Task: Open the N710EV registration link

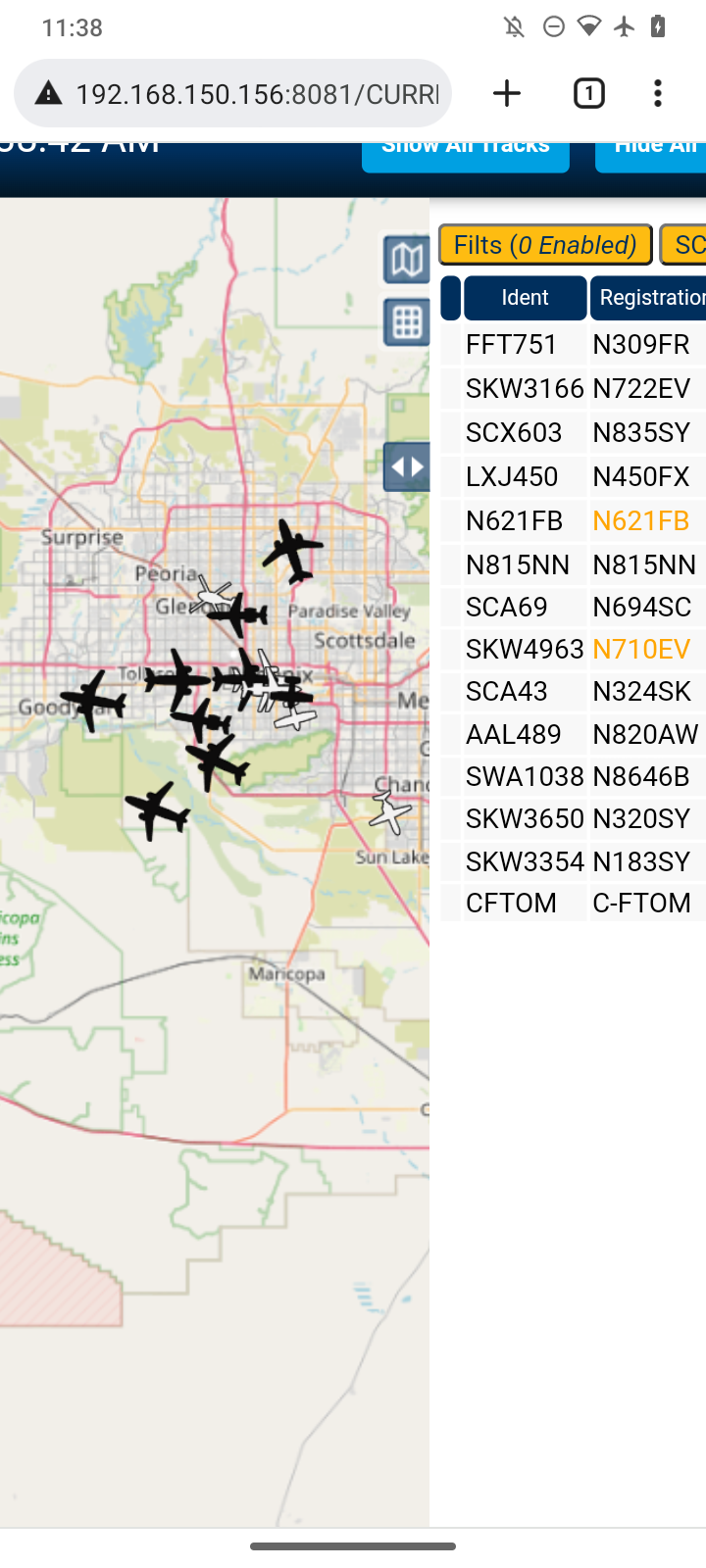Action: click(x=640, y=649)
